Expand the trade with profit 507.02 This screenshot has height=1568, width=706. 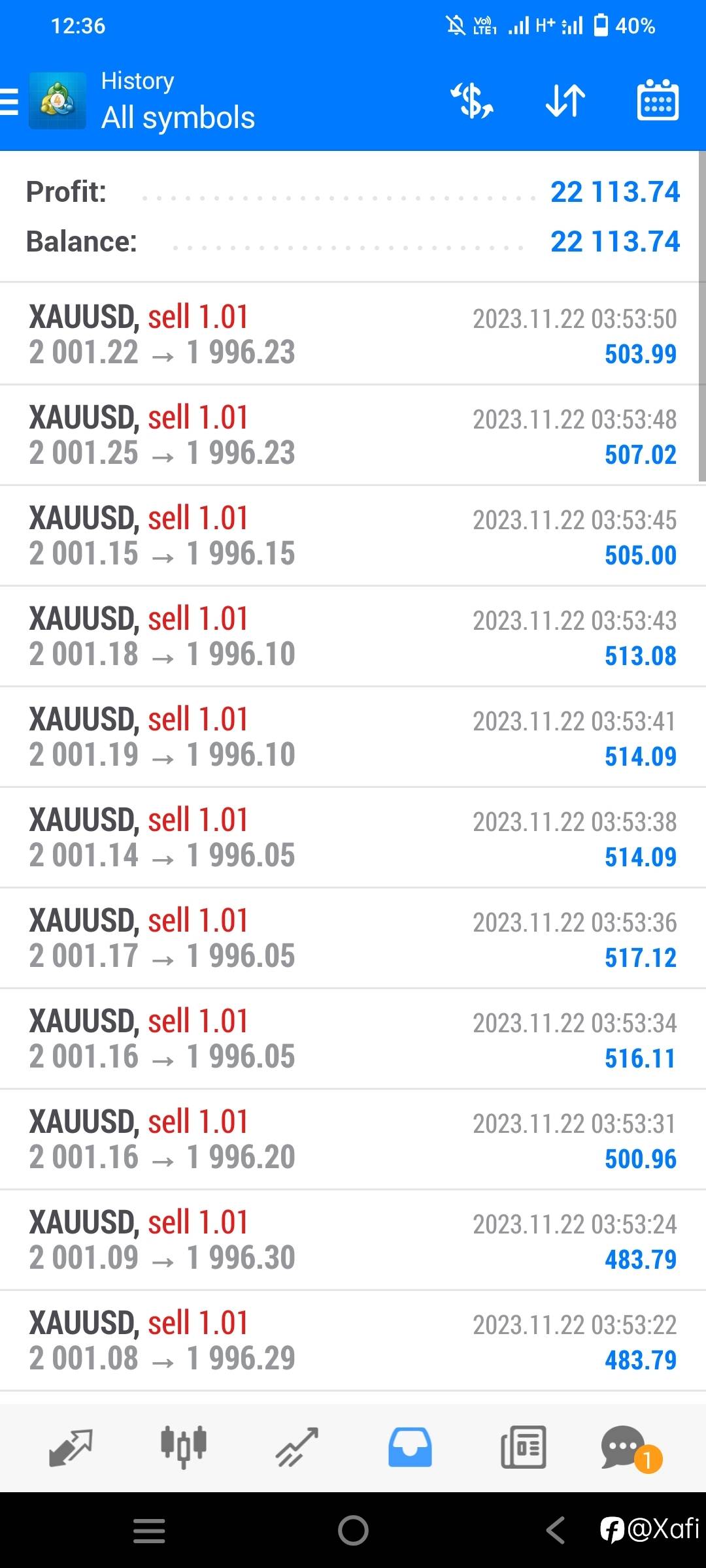coord(353,435)
